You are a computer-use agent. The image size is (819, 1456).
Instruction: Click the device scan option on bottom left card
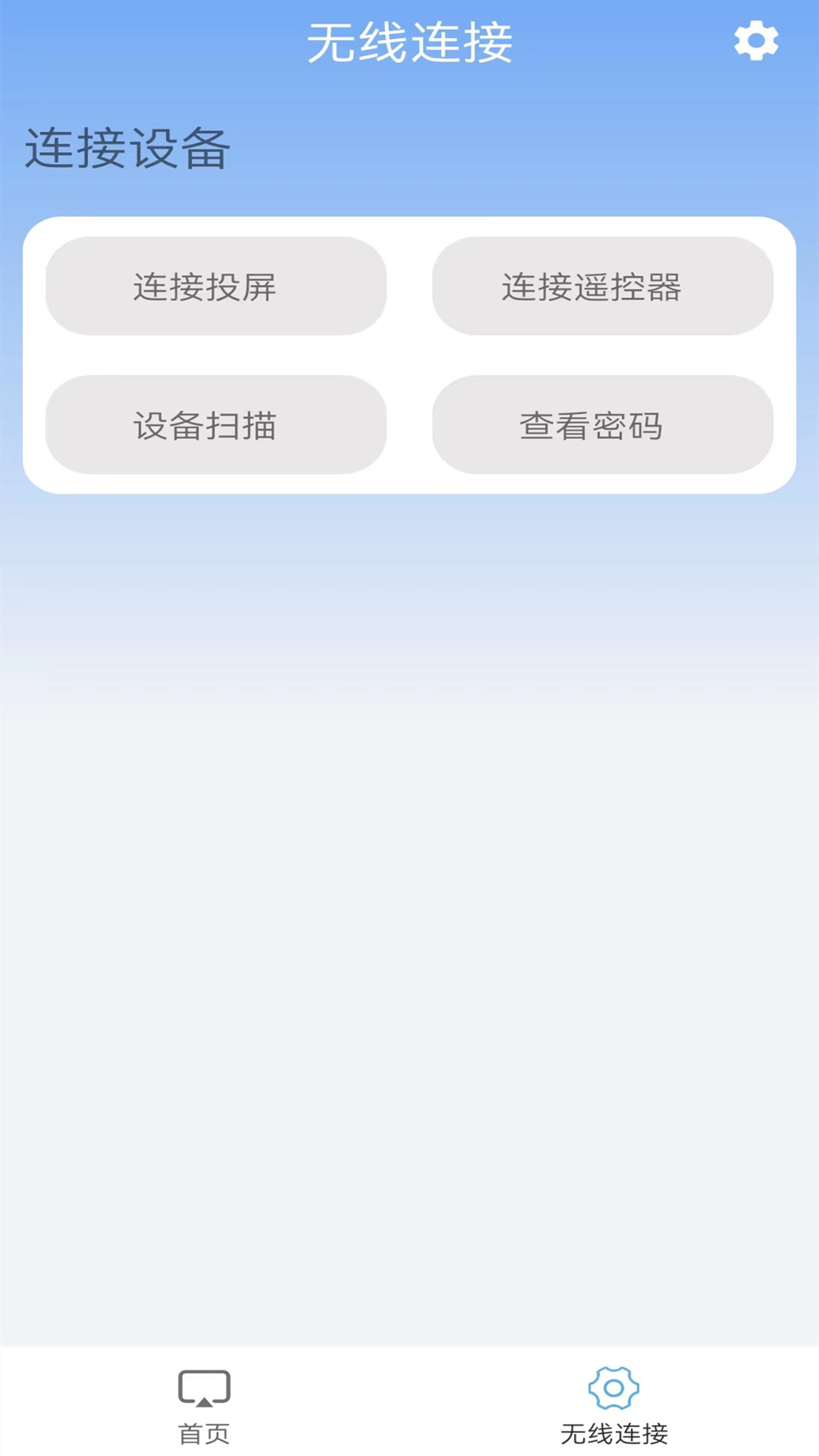tap(215, 426)
